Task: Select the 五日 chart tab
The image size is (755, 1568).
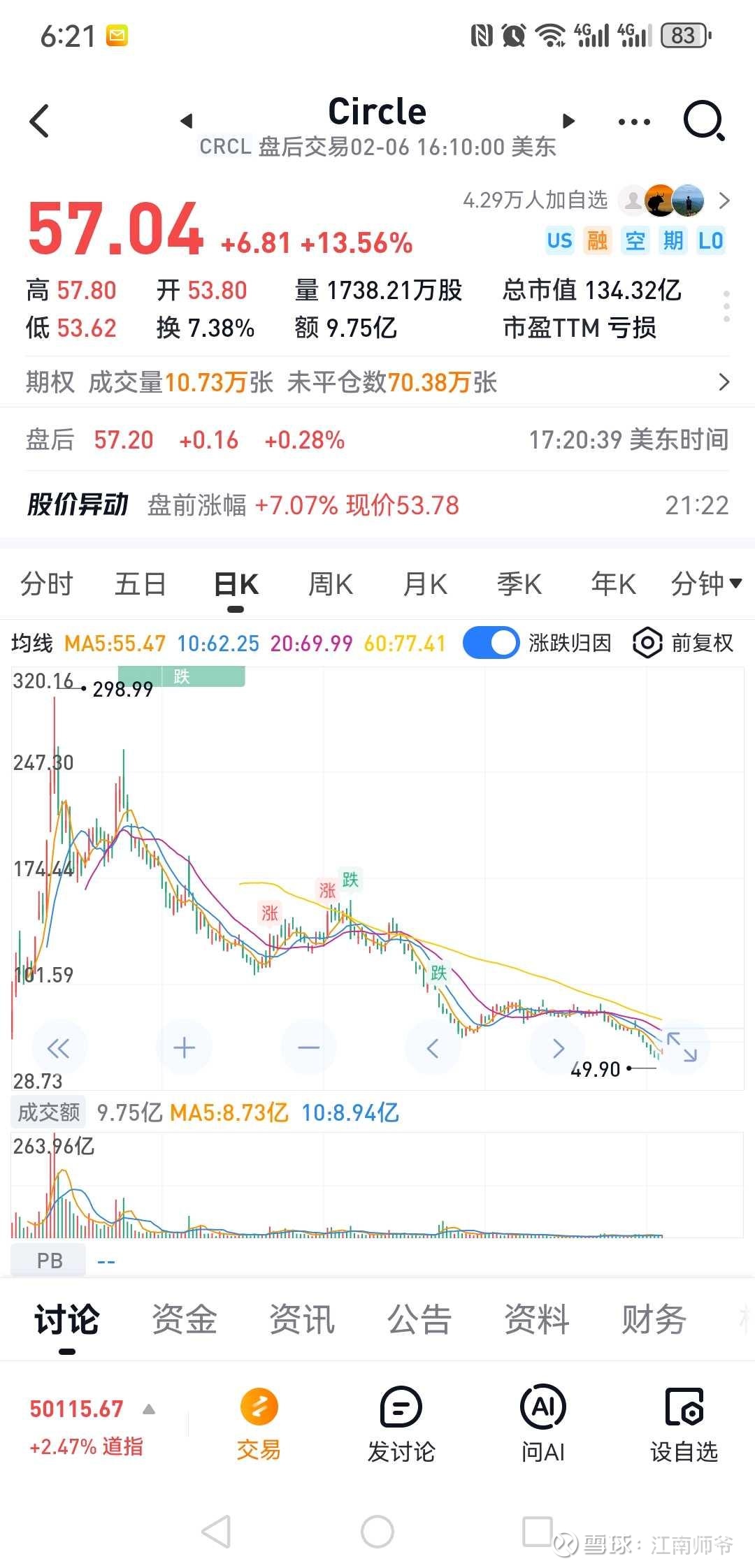Action: click(141, 584)
